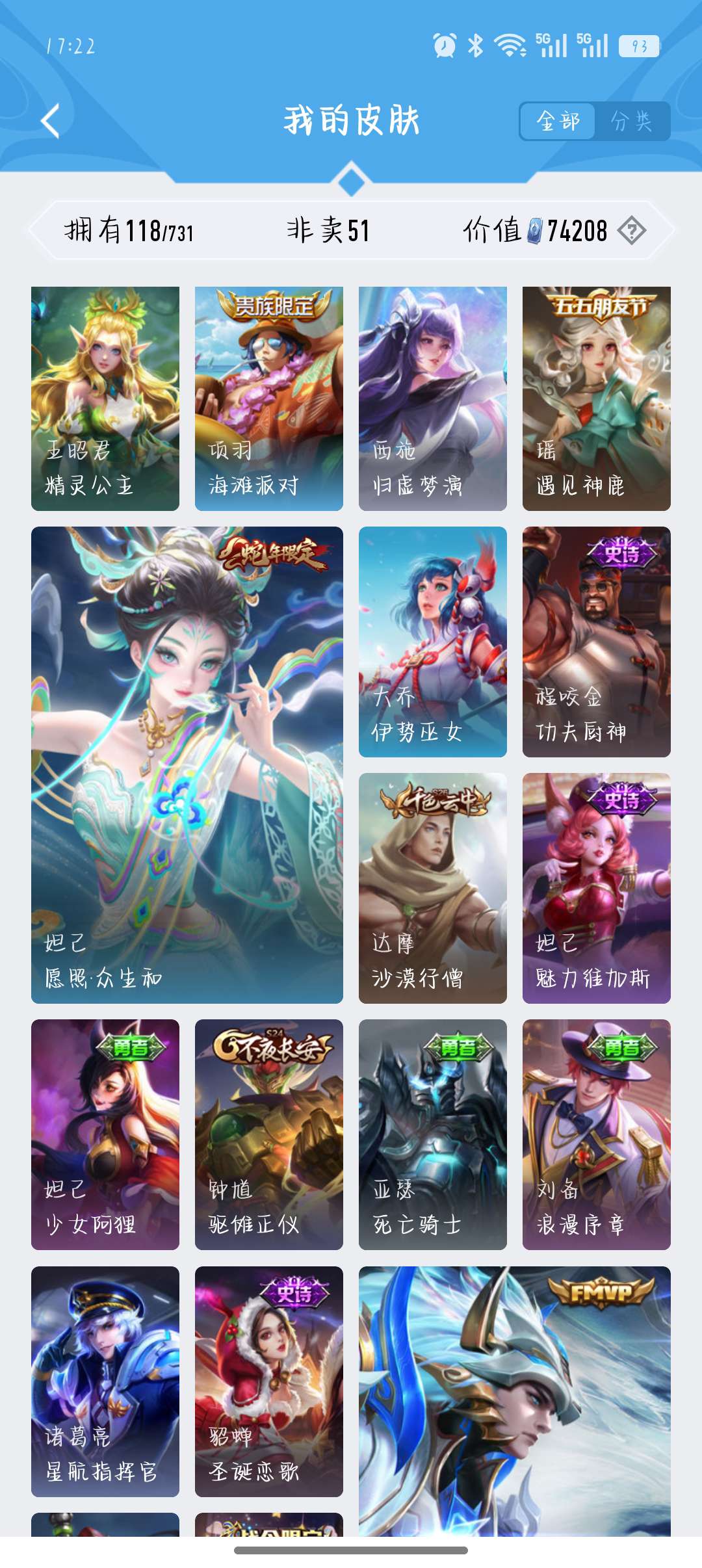This screenshot has width=702, height=1568.
Task: Open the help icon beside 价值 74208
Action: click(631, 231)
